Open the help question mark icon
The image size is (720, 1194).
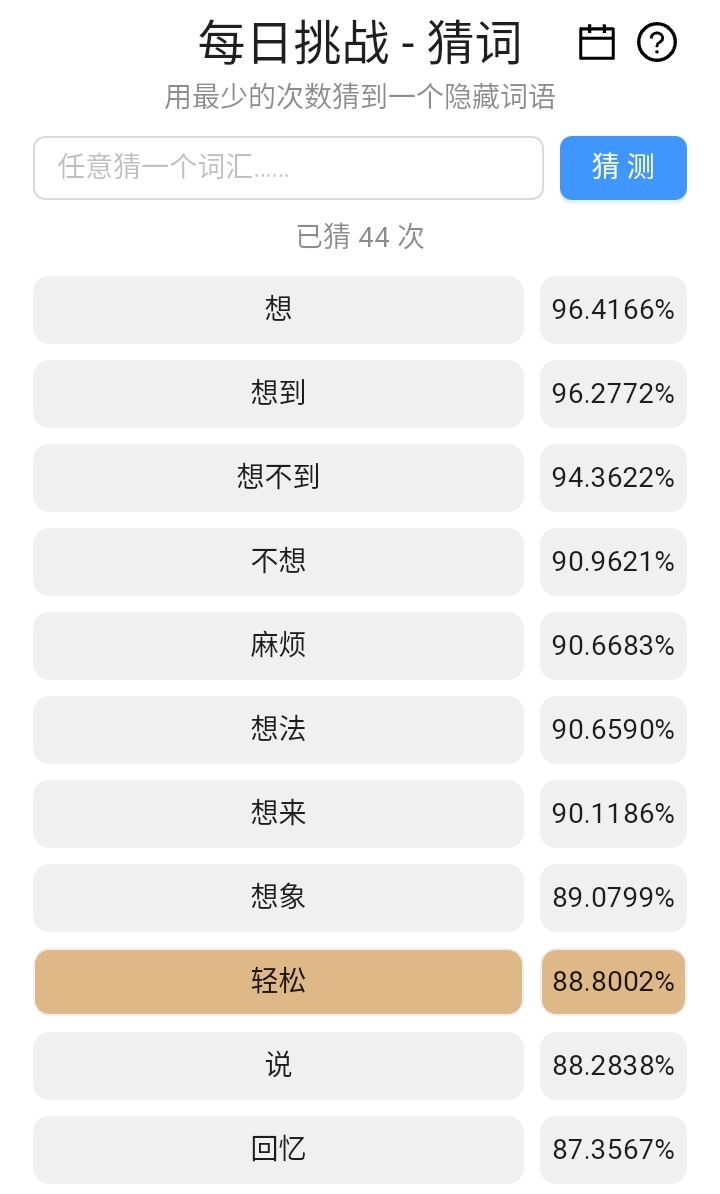(x=657, y=43)
